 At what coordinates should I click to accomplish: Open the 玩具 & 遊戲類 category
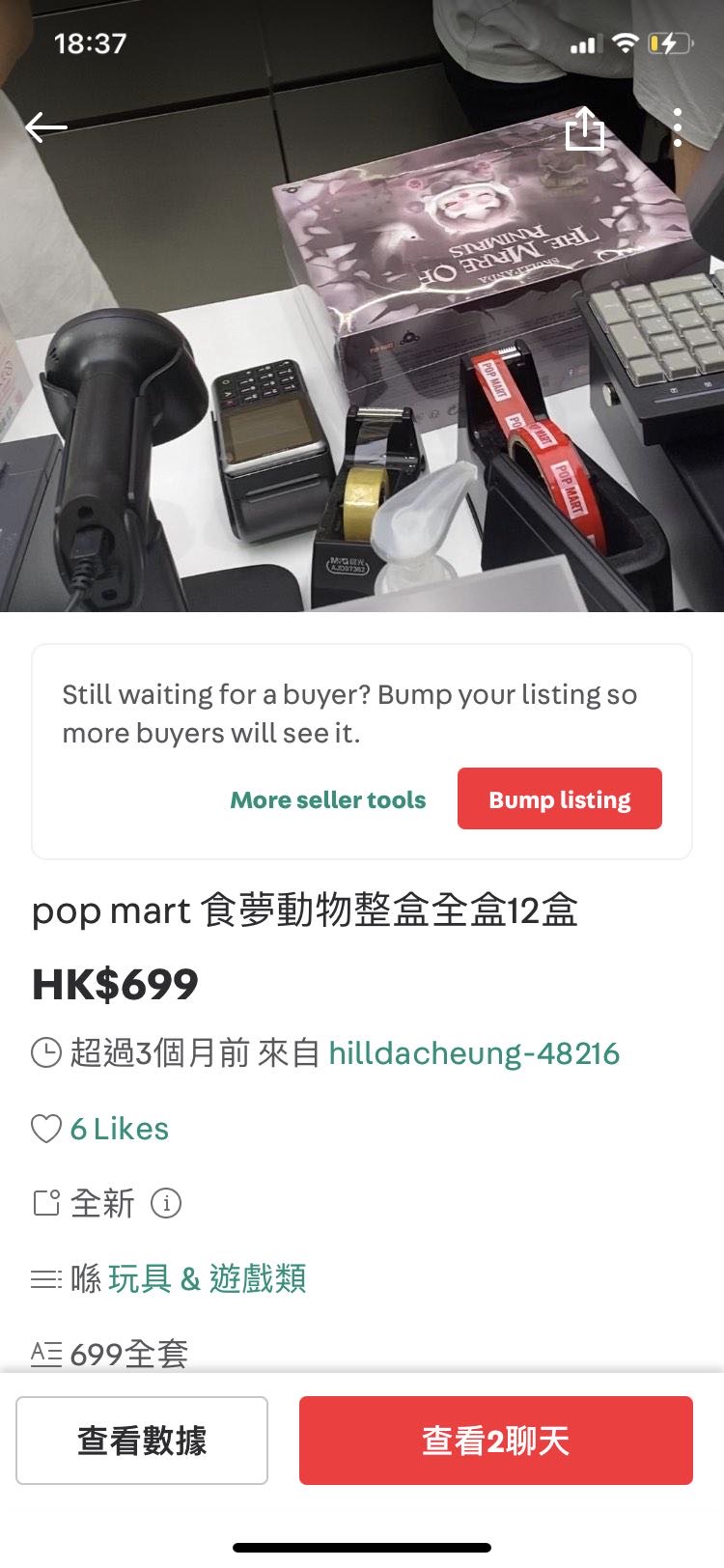[x=207, y=1278]
